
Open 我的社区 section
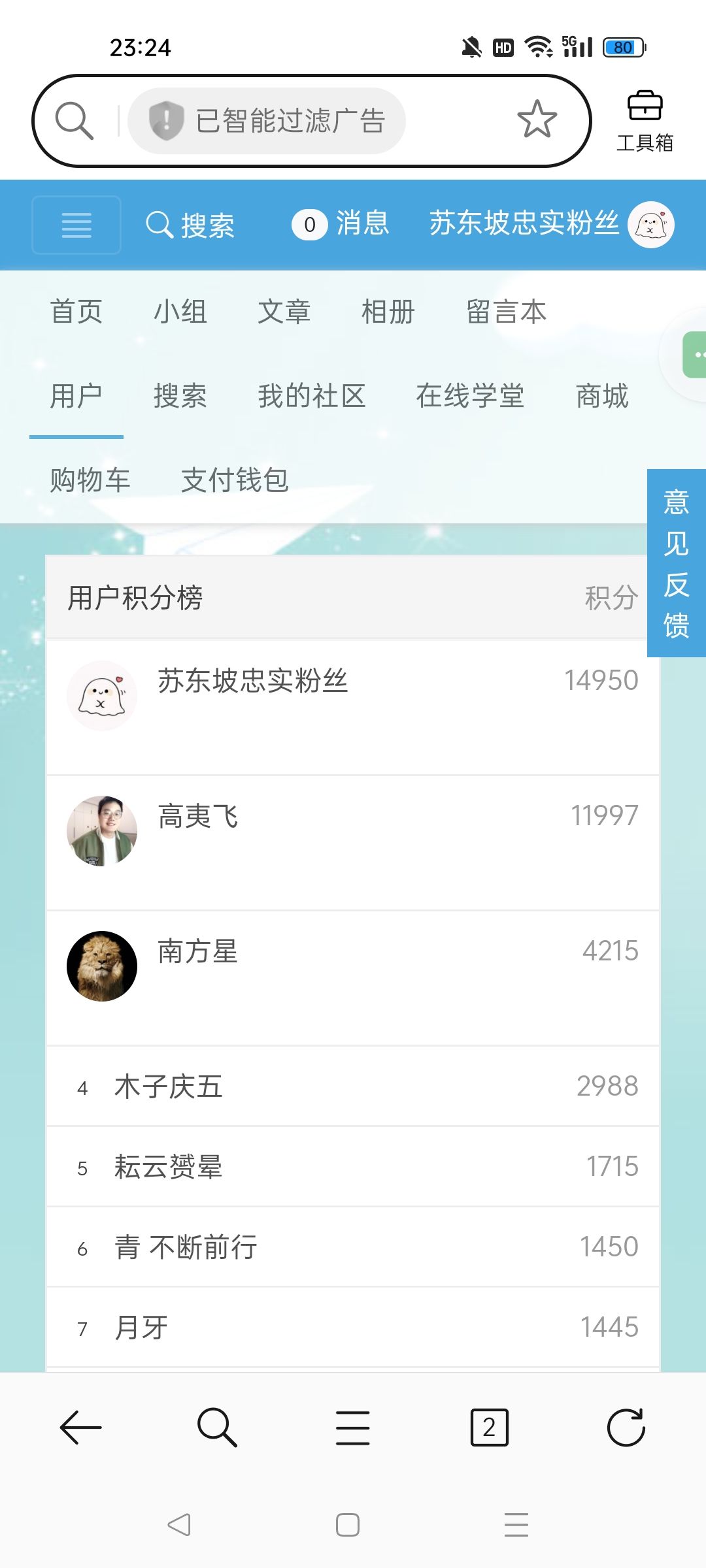click(311, 396)
